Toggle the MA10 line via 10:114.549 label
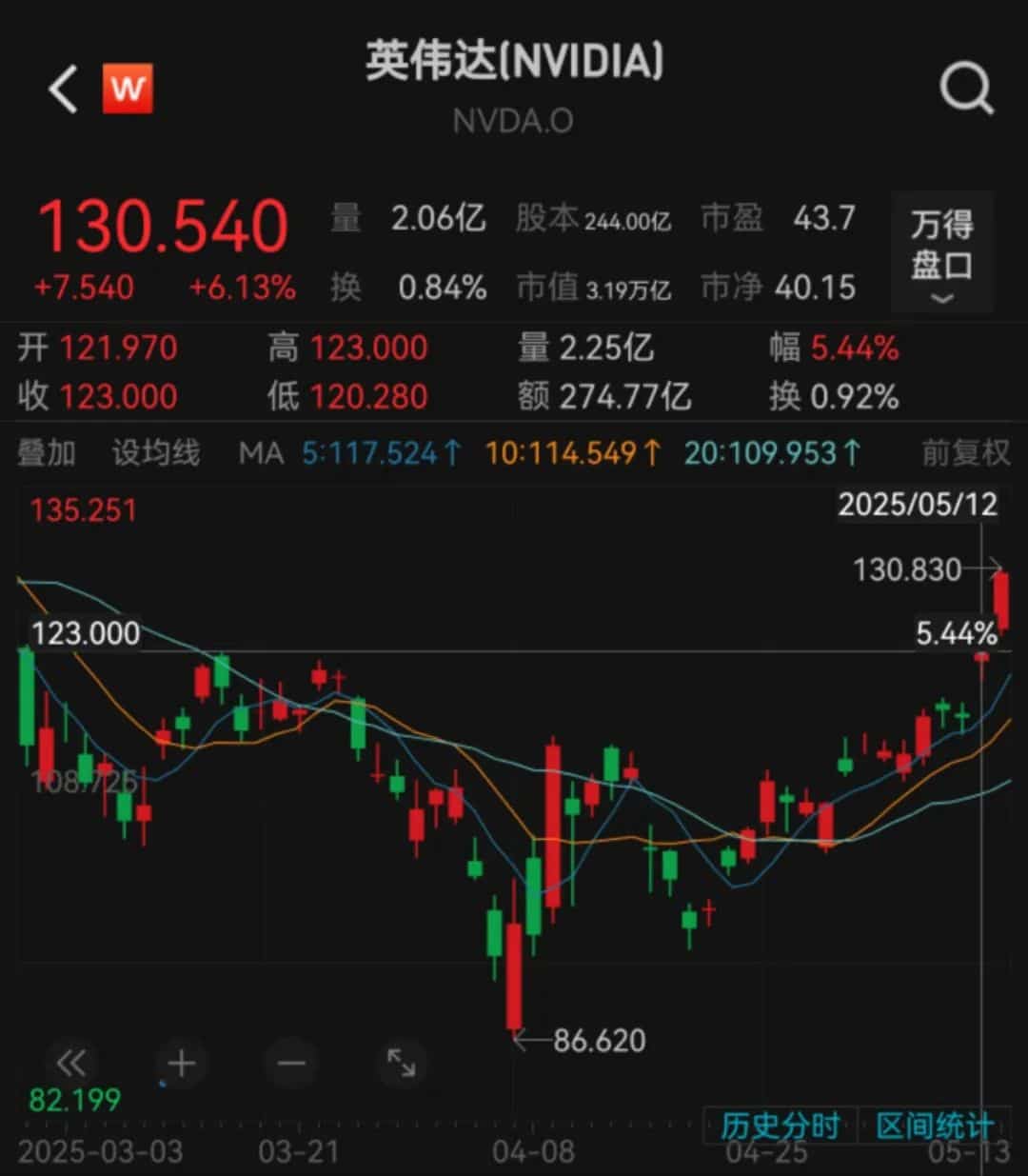1028x1176 pixels. (x=568, y=453)
